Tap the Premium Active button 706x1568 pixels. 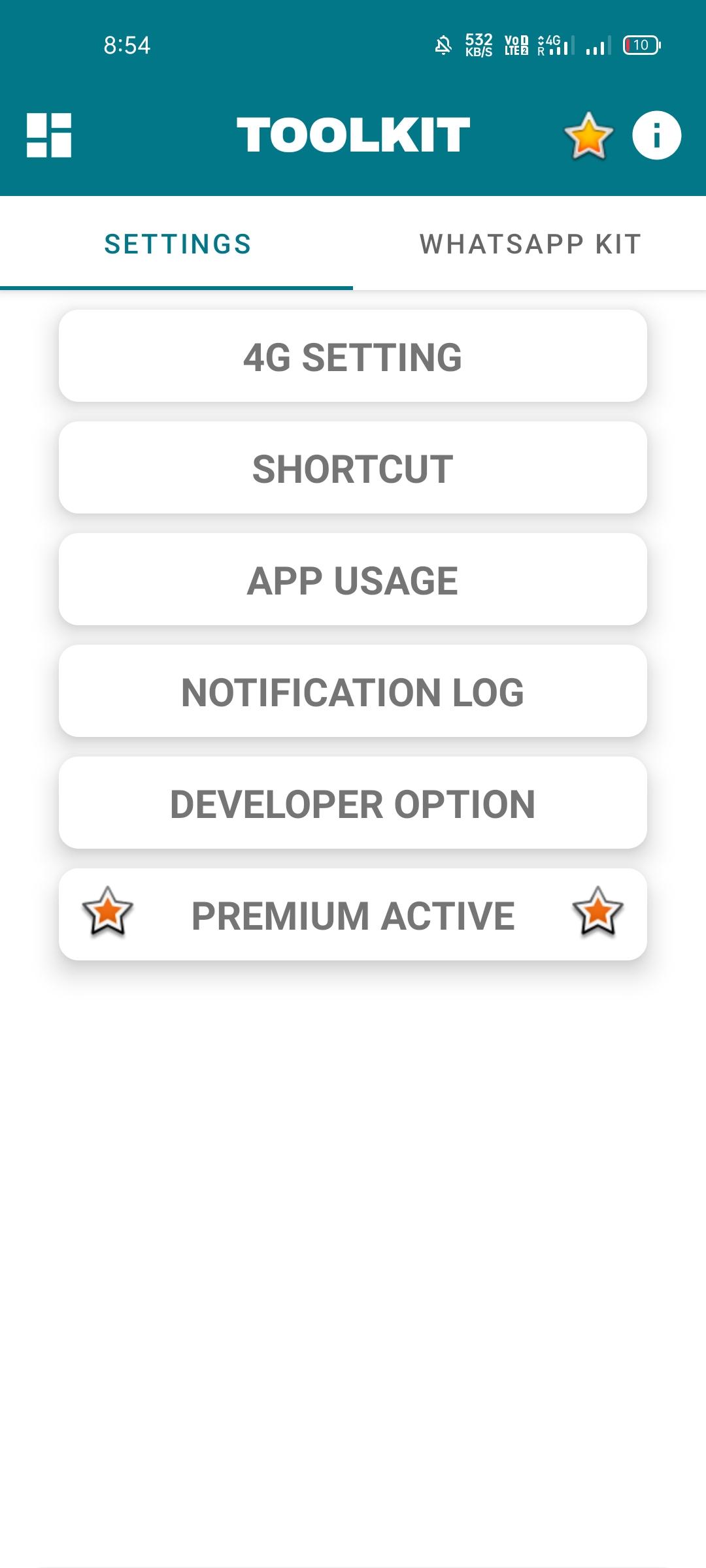tap(353, 915)
